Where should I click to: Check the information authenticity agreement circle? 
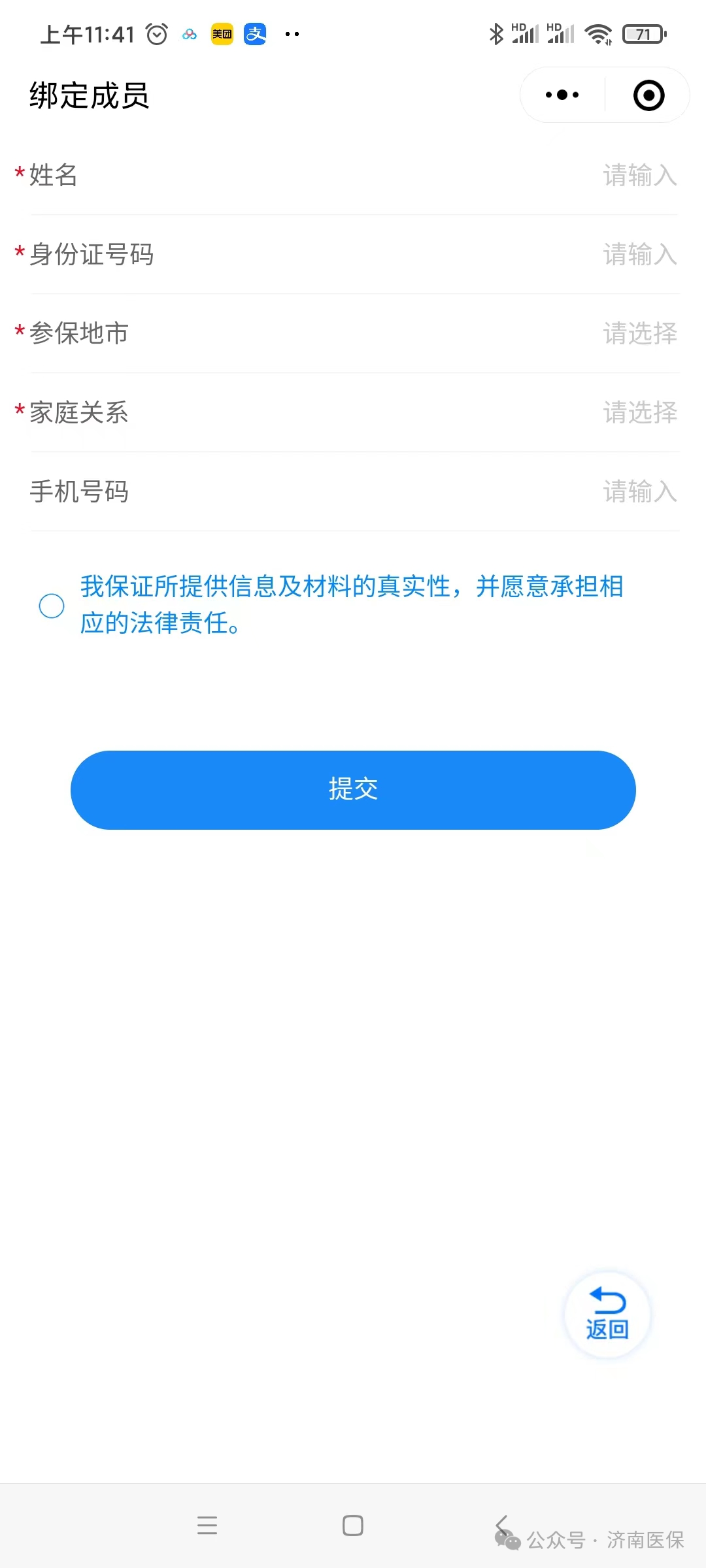tap(52, 606)
